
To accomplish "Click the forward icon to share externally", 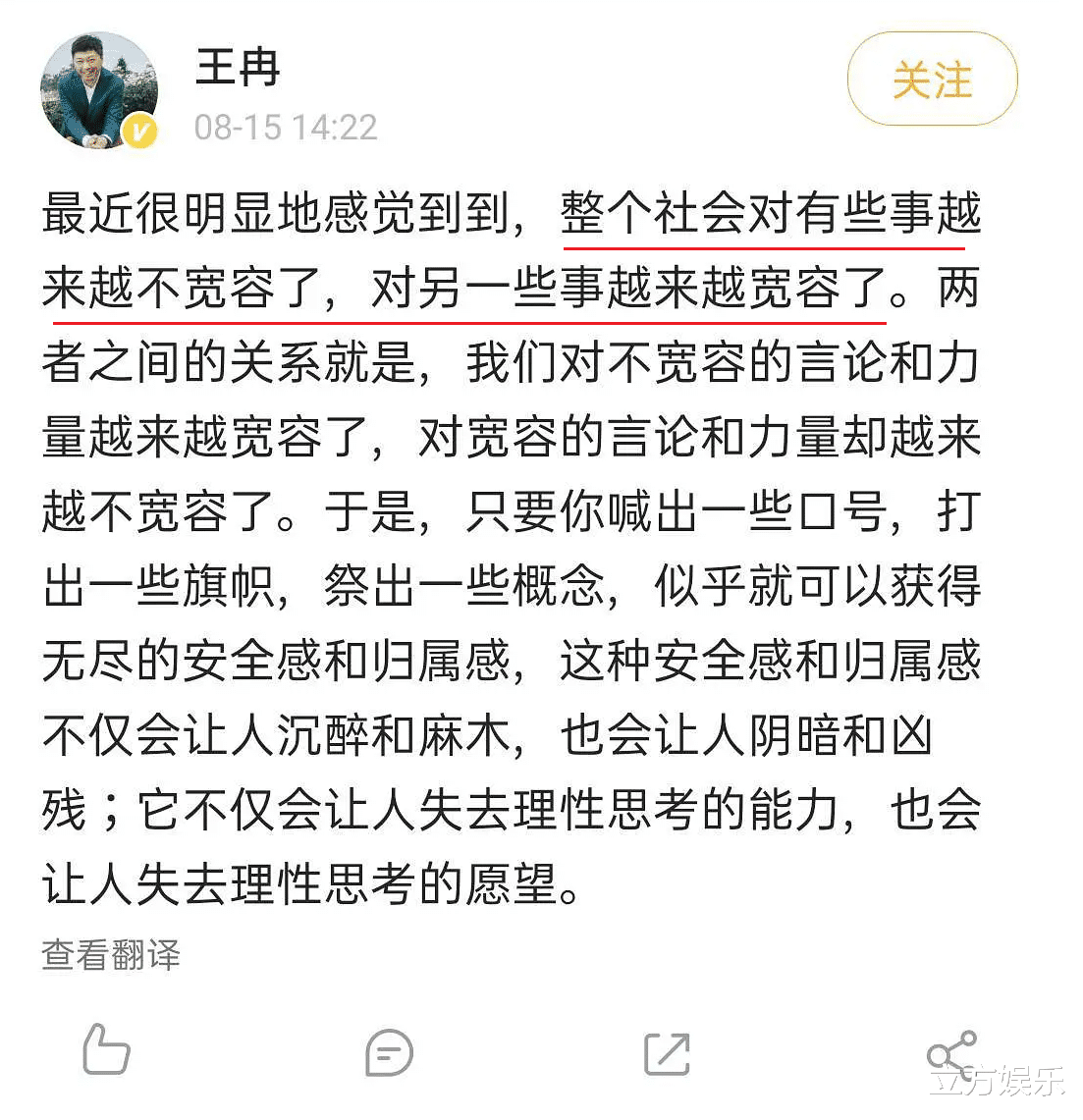I will click(x=668, y=1053).
